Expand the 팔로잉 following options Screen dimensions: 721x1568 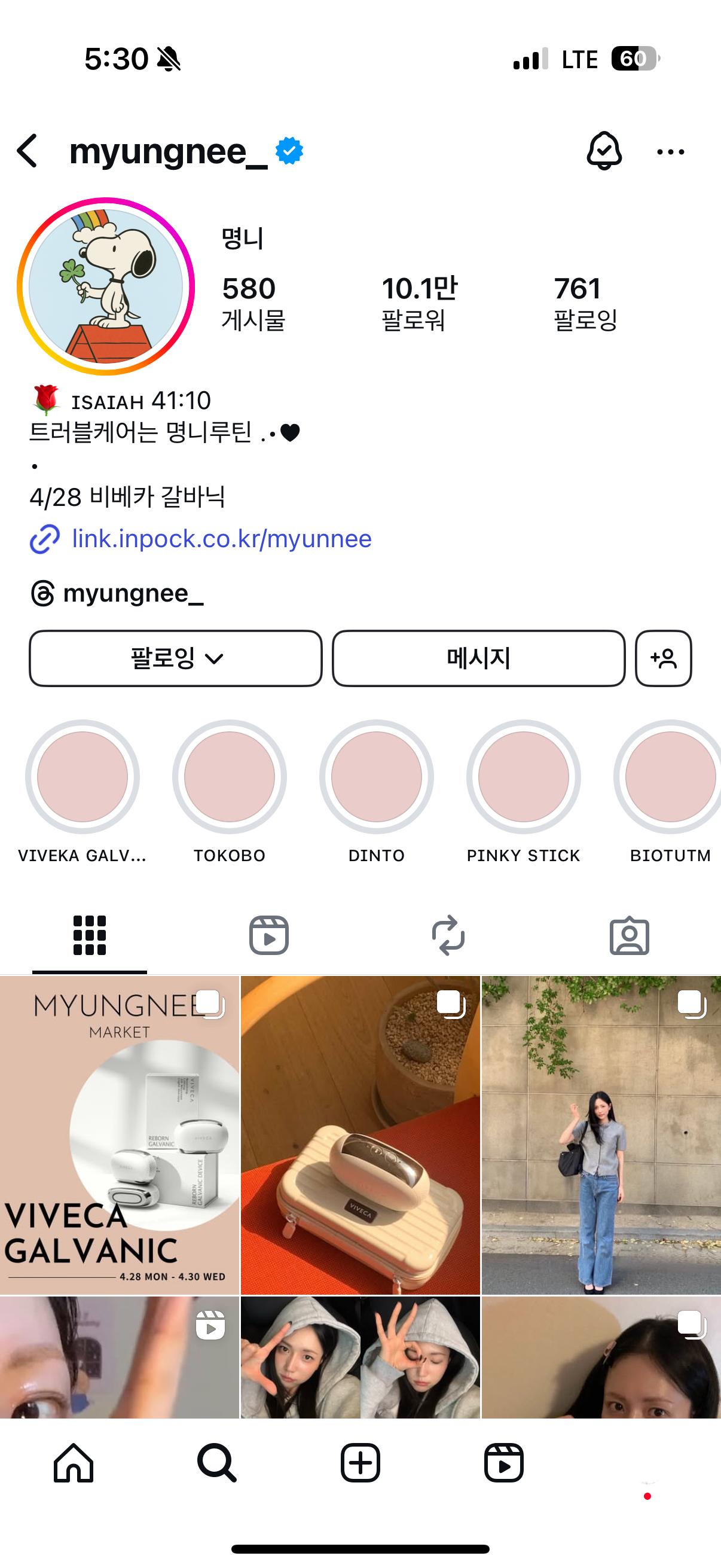tap(175, 658)
